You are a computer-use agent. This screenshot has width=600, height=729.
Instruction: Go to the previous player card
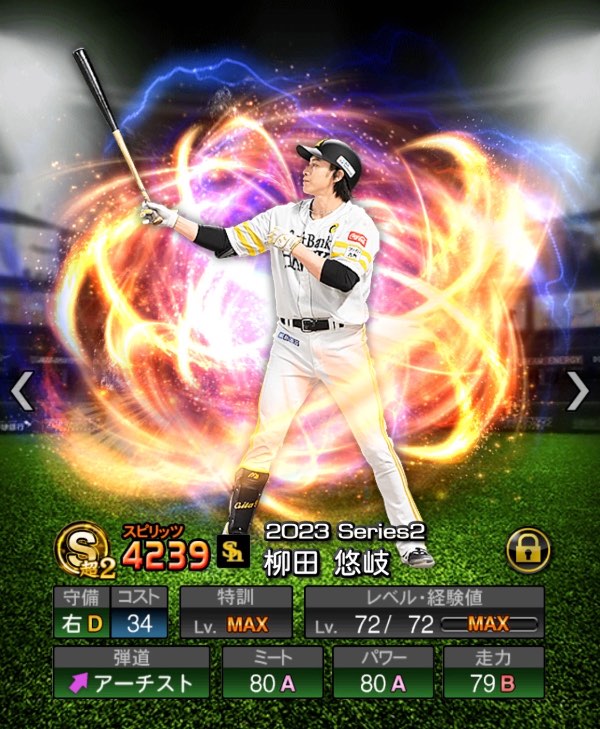tap(21, 391)
